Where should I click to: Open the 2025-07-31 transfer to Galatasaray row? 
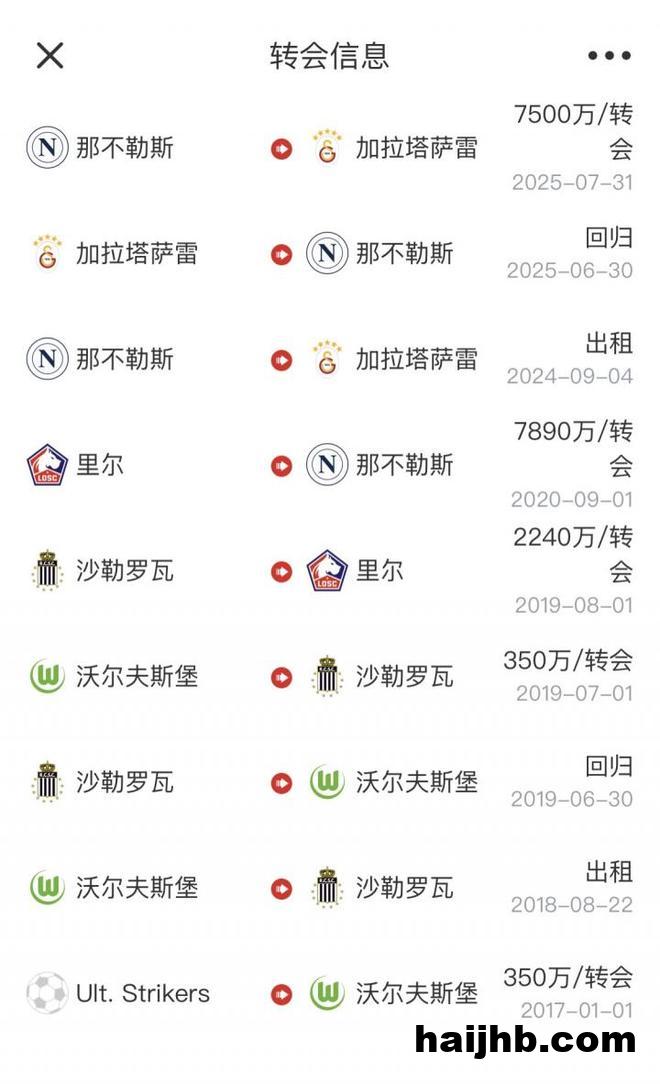330,149
